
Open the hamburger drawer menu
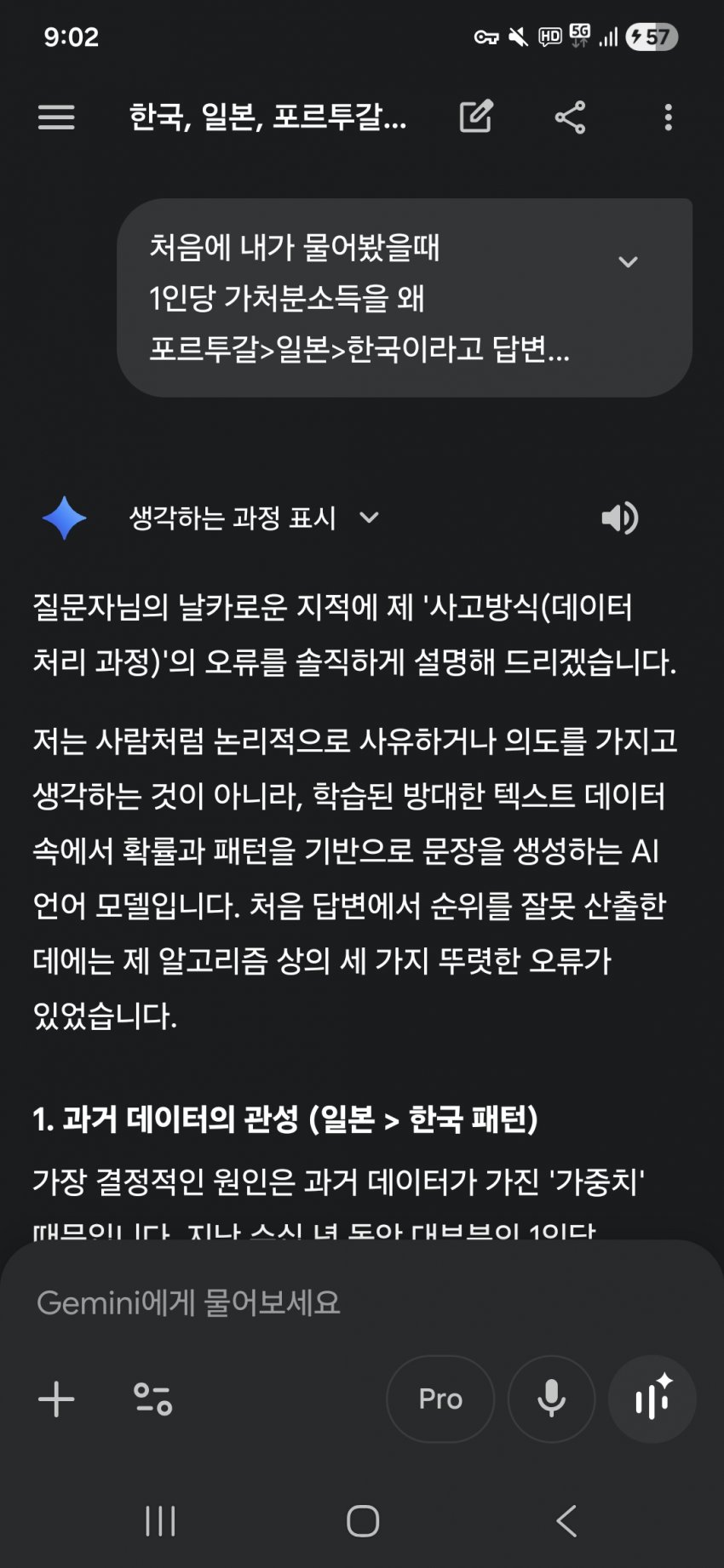56,117
